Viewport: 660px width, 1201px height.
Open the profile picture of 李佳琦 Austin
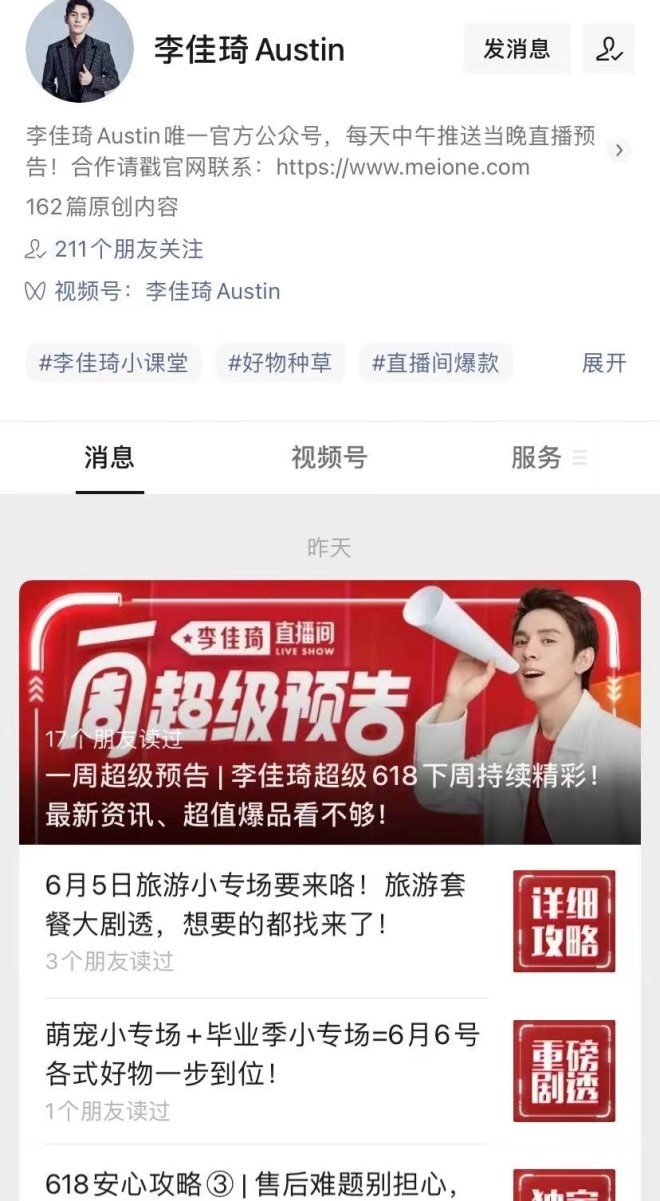coord(80,51)
